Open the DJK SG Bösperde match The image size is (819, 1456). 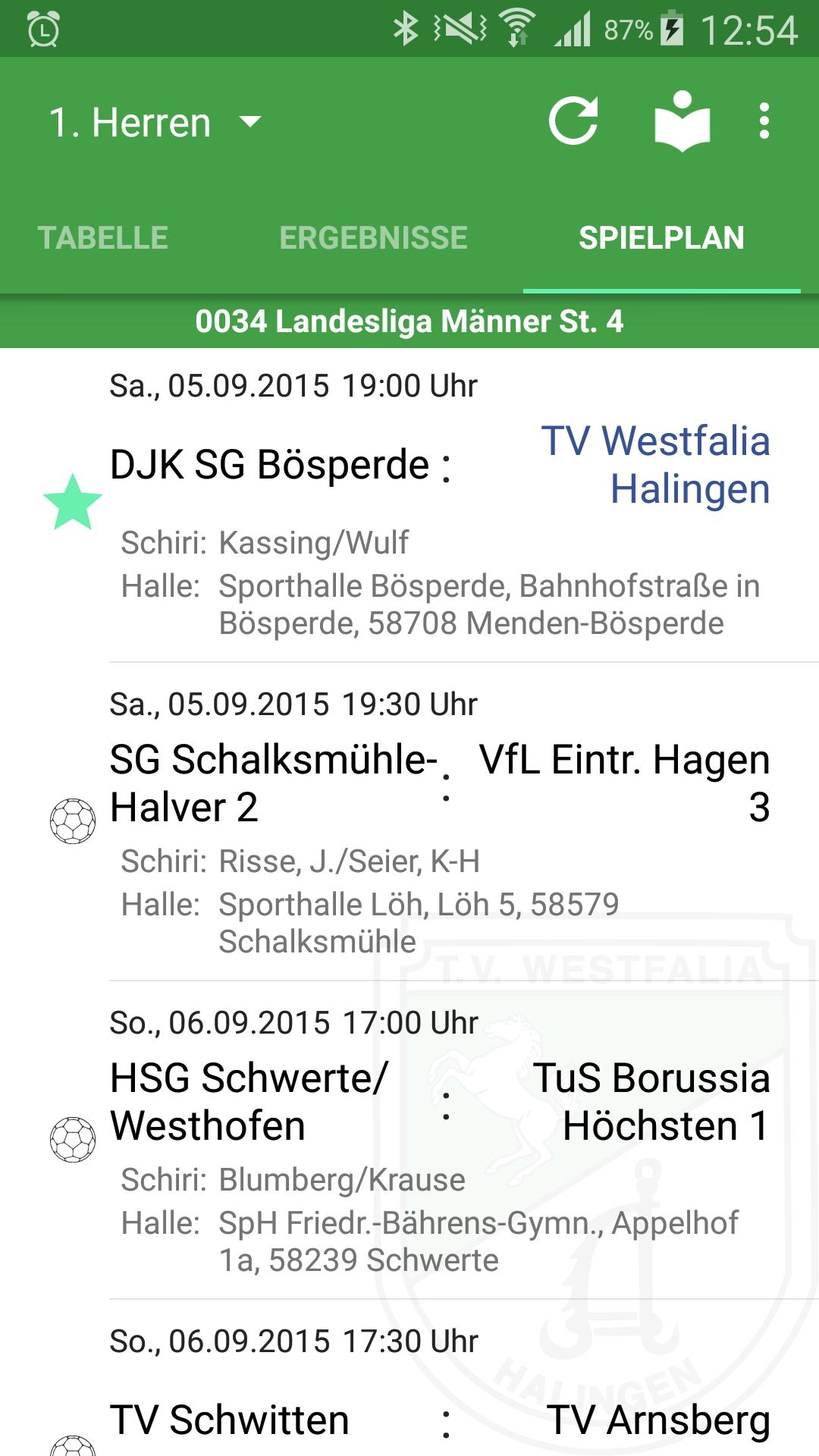[409, 505]
